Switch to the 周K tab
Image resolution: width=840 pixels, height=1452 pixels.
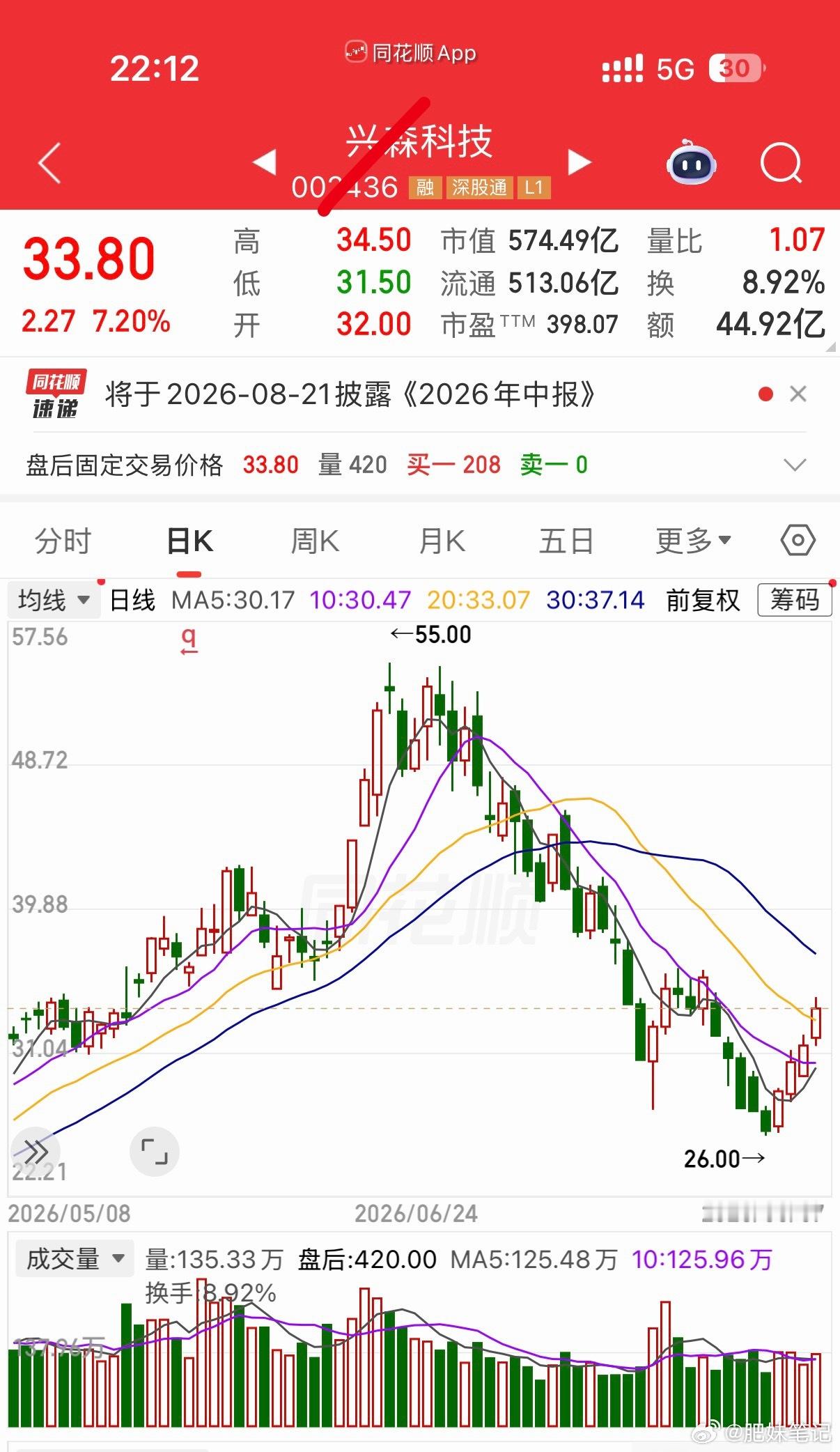coord(315,541)
